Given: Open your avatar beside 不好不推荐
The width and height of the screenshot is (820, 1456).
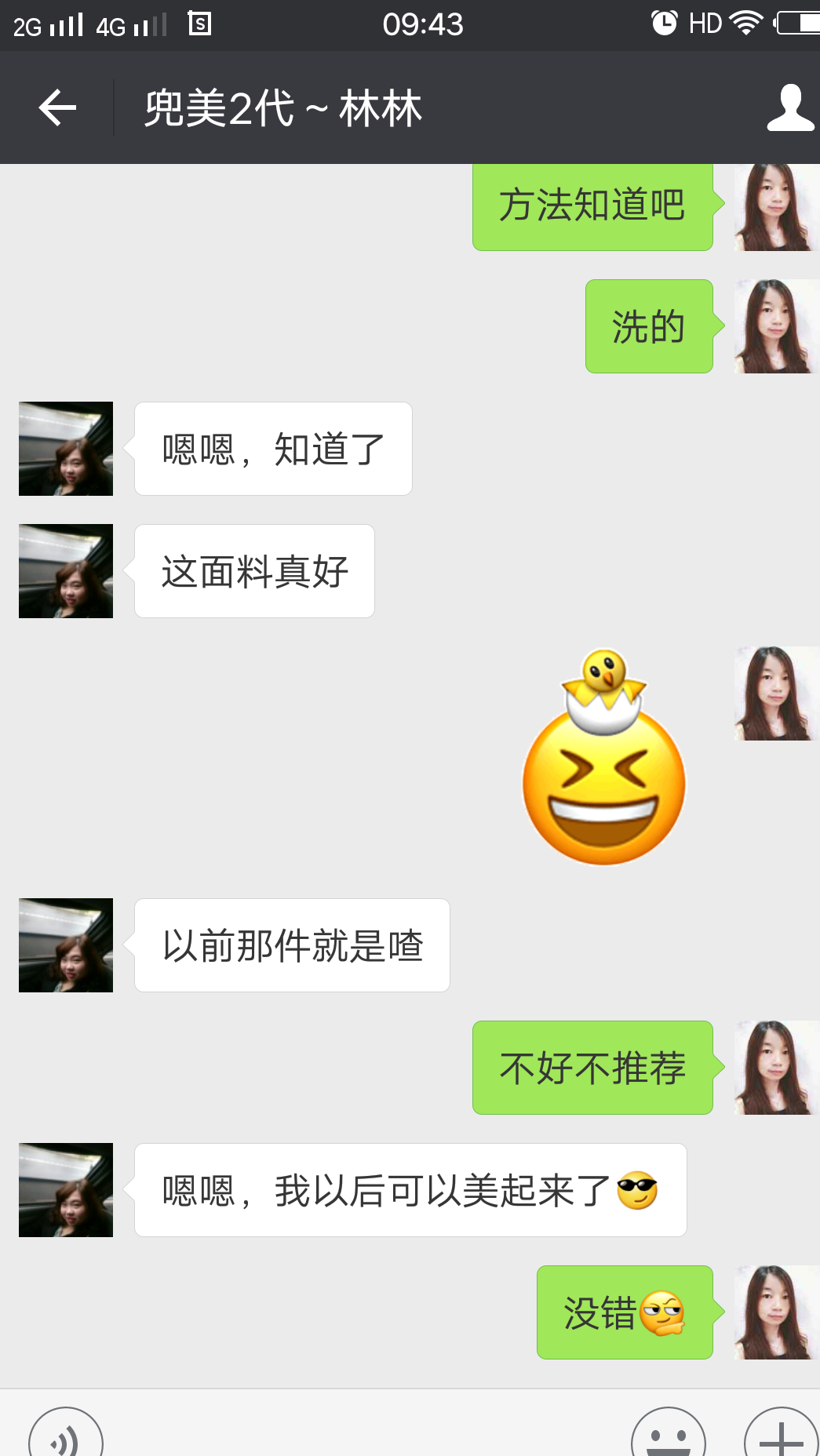Looking at the screenshot, I should point(775,1068).
